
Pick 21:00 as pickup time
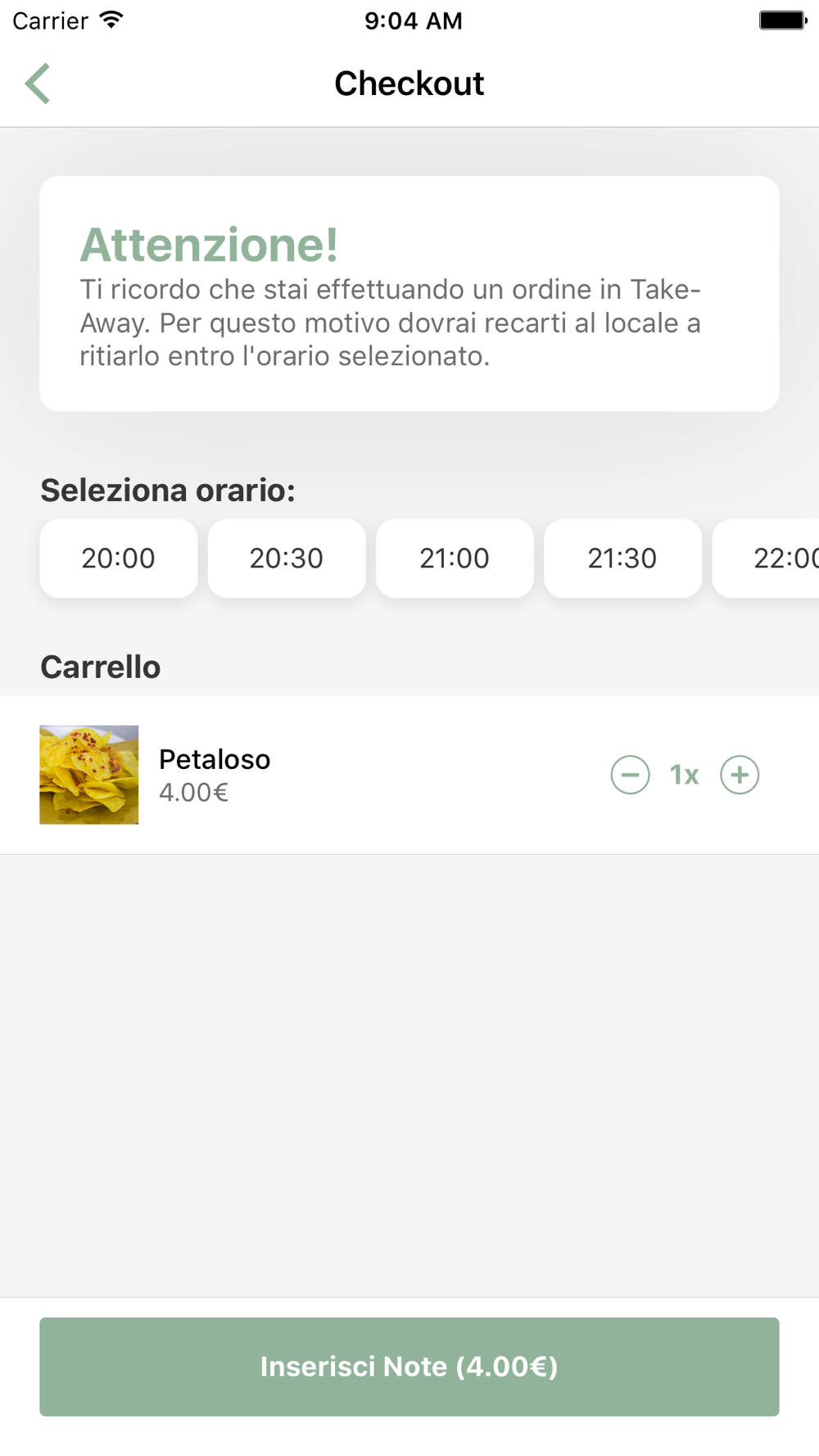tap(455, 558)
